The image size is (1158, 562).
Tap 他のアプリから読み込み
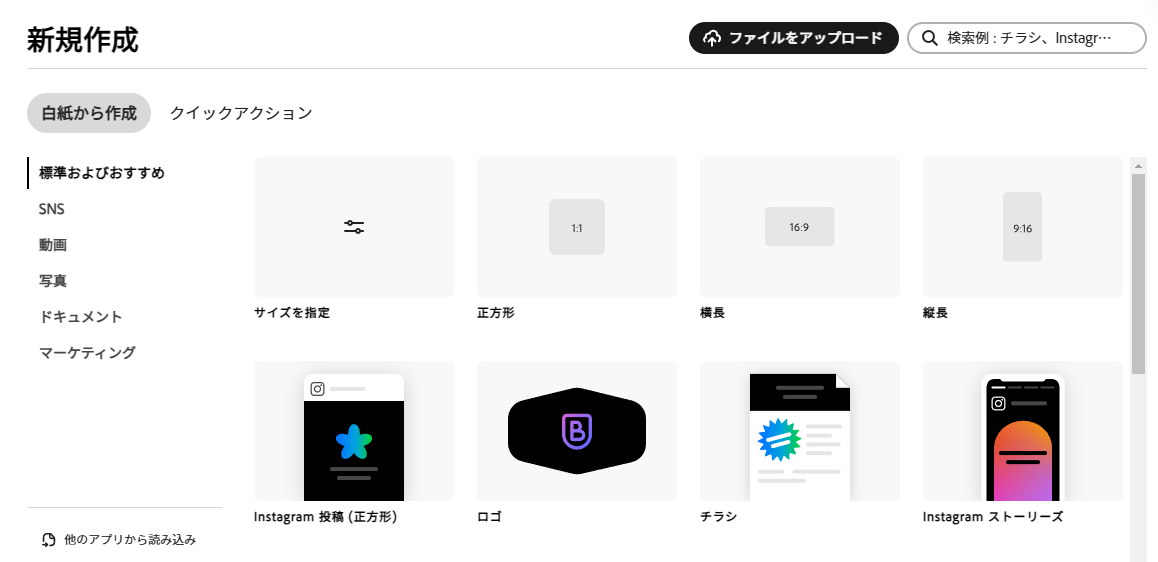tap(119, 540)
